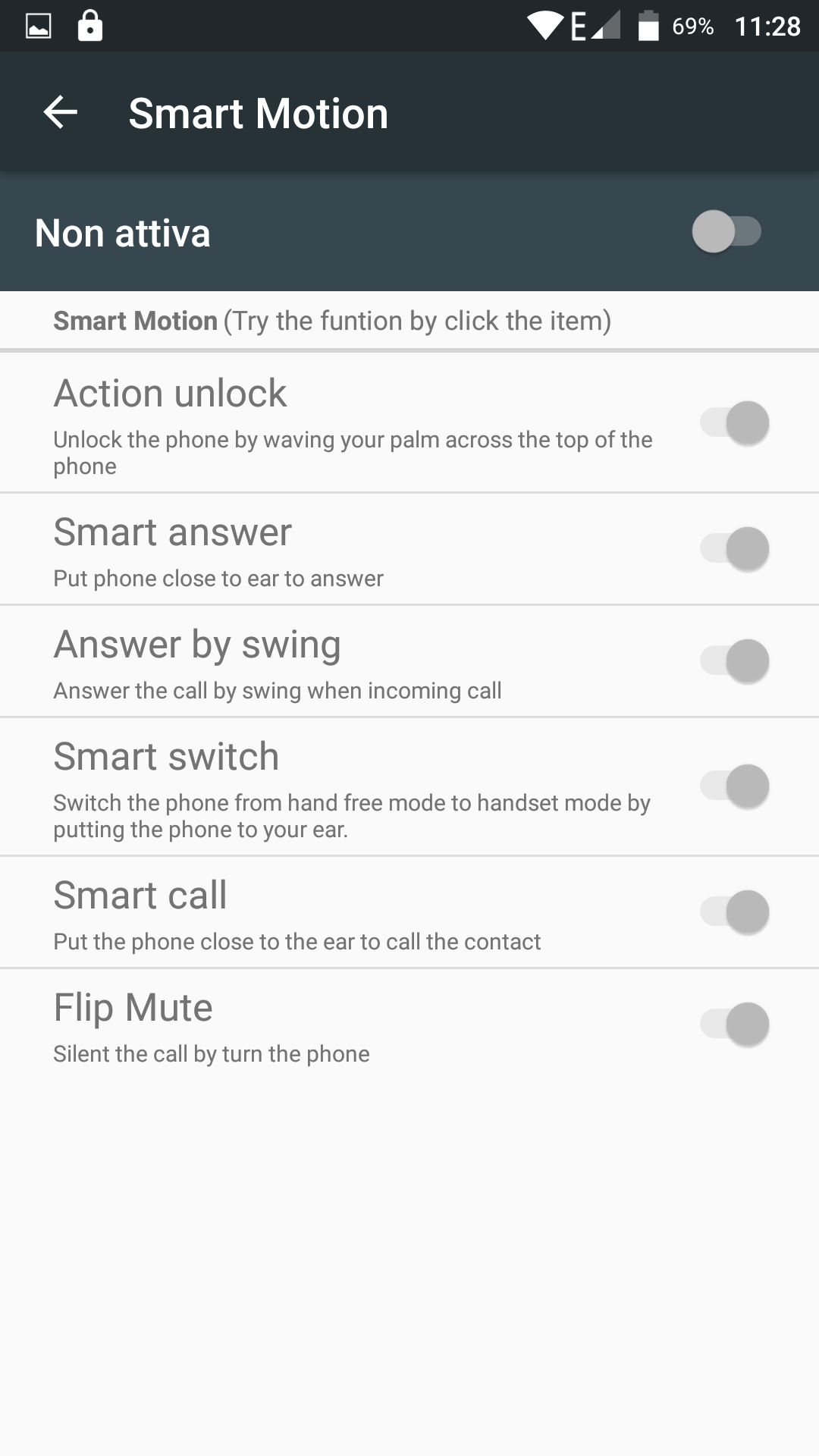Toggle the Smart switch option
This screenshot has height=1456, width=819.
pos(734,786)
